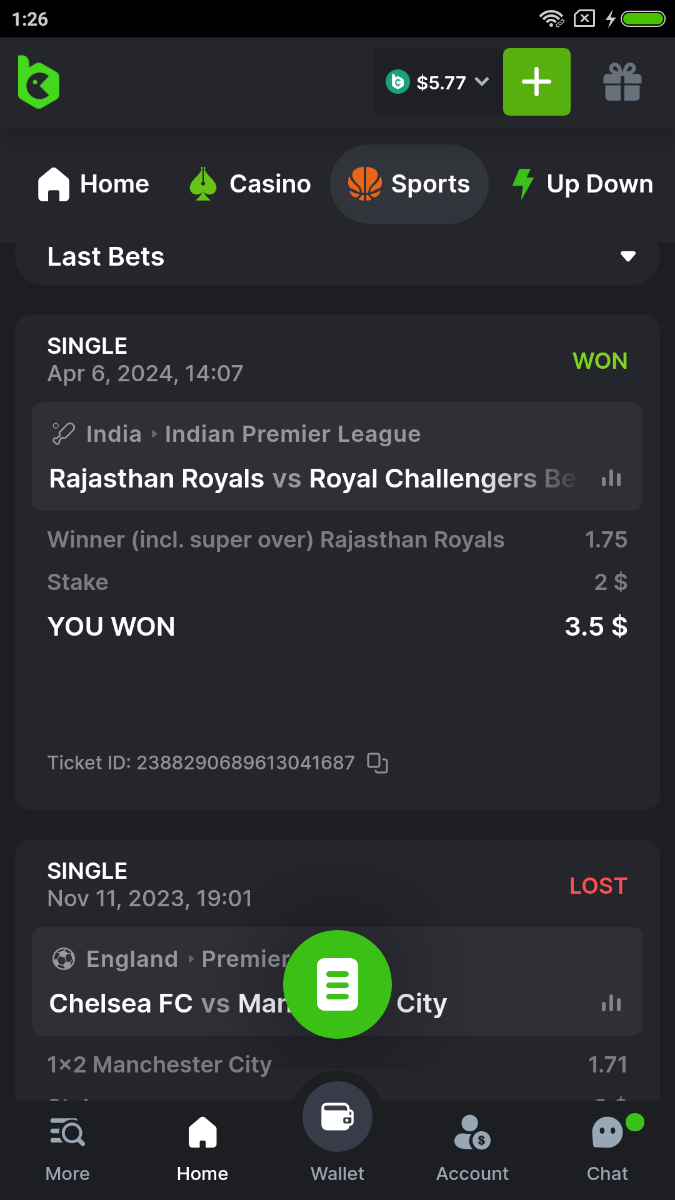This screenshot has width=675, height=1200.
Task: Expand the Last Bets dropdown
Action: (628, 257)
